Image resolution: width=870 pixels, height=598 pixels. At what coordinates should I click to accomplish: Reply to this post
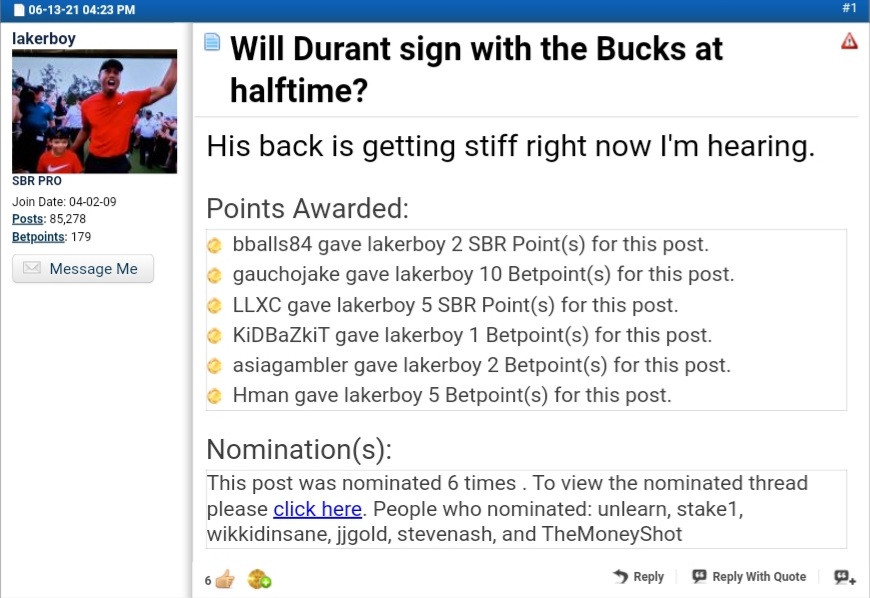(x=639, y=577)
